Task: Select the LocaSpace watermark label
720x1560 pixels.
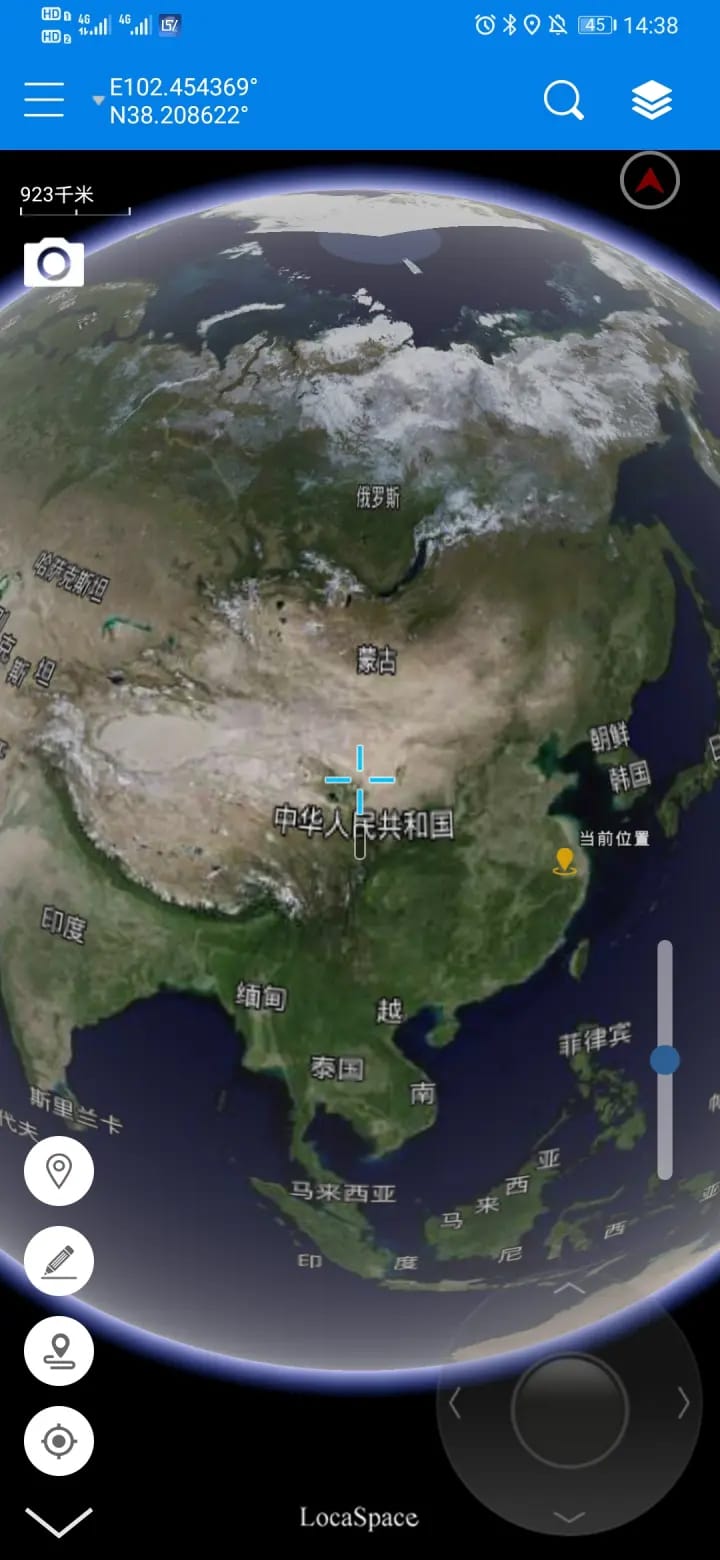Action: coord(357,1518)
